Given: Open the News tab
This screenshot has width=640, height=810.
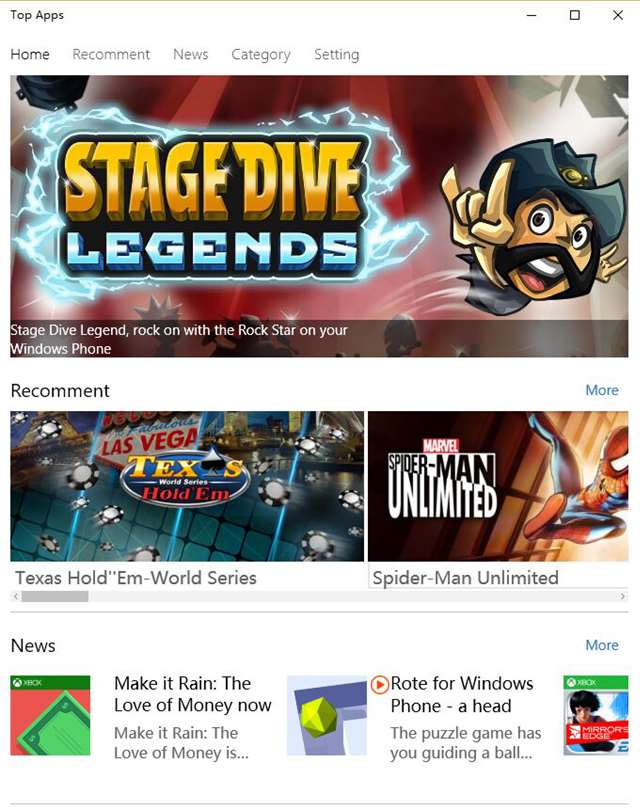Looking at the screenshot, I should point(190,55).
